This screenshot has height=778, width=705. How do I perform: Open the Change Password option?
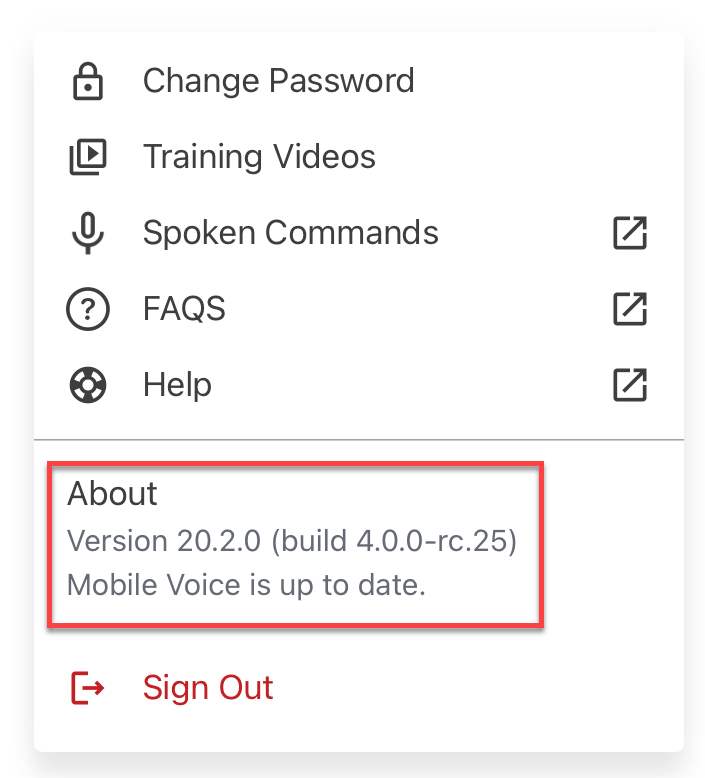pos(278,81)
